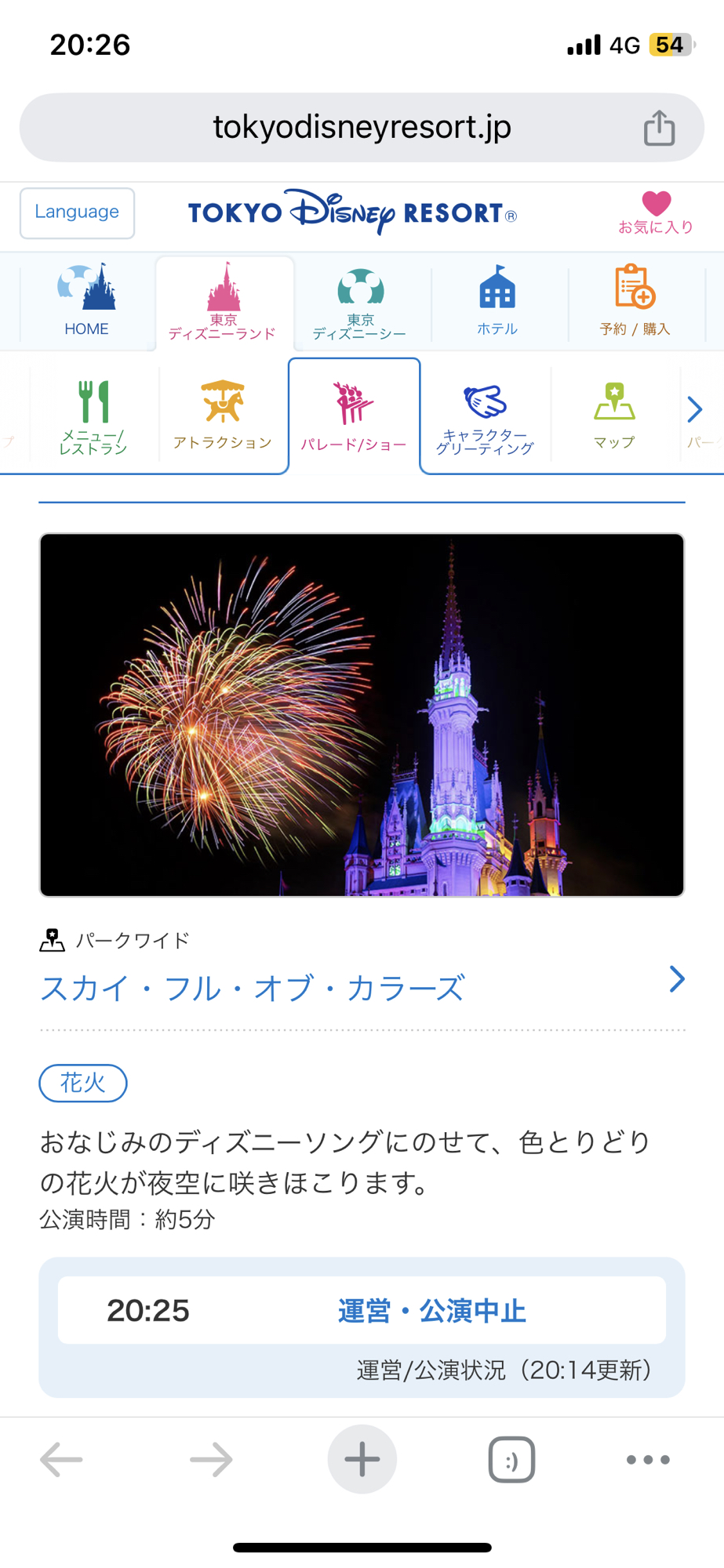724x1568 pixels.
Task: Go back to the previous page
Action: 61,1459
